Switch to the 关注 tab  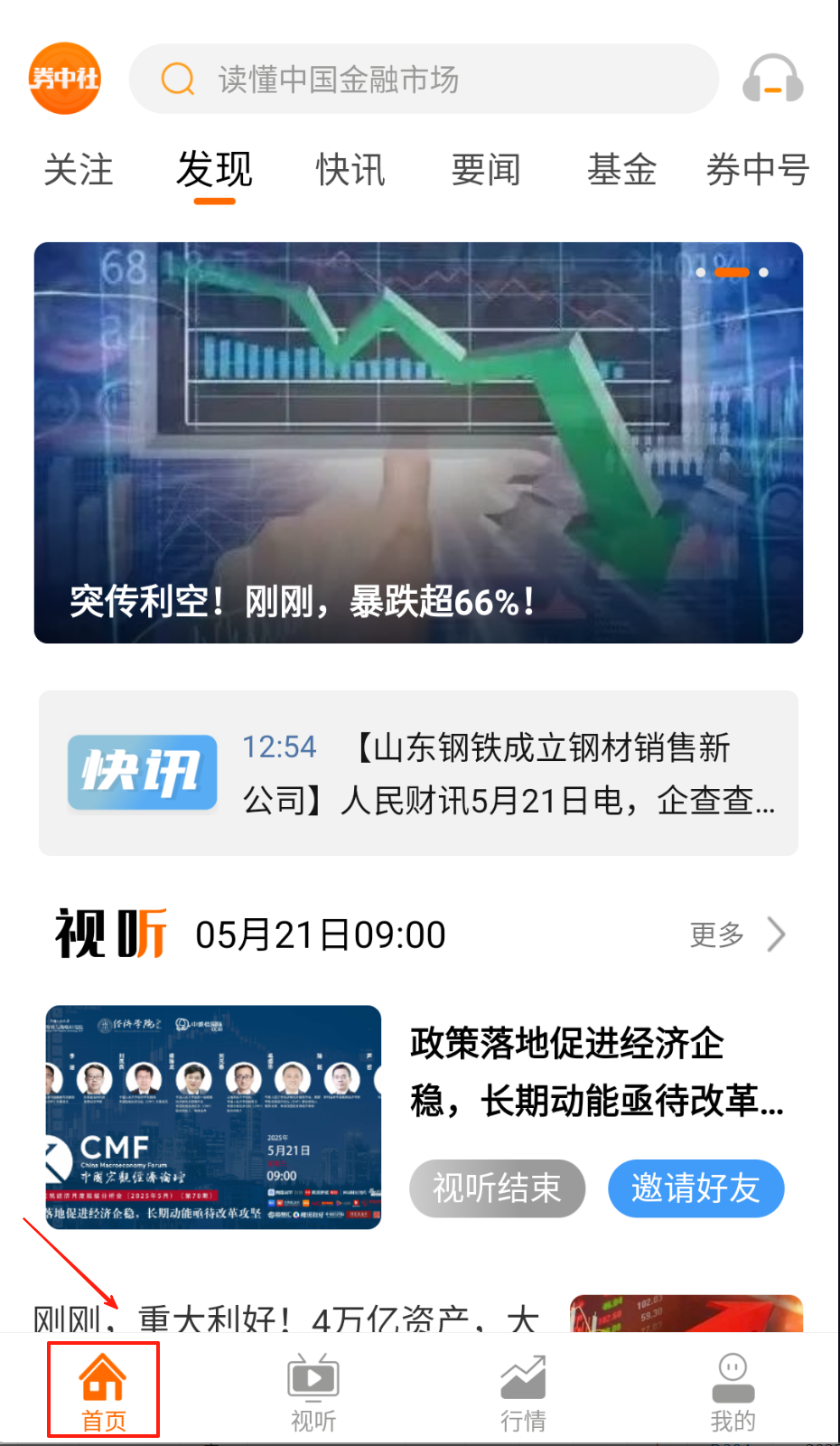[79, 170]
